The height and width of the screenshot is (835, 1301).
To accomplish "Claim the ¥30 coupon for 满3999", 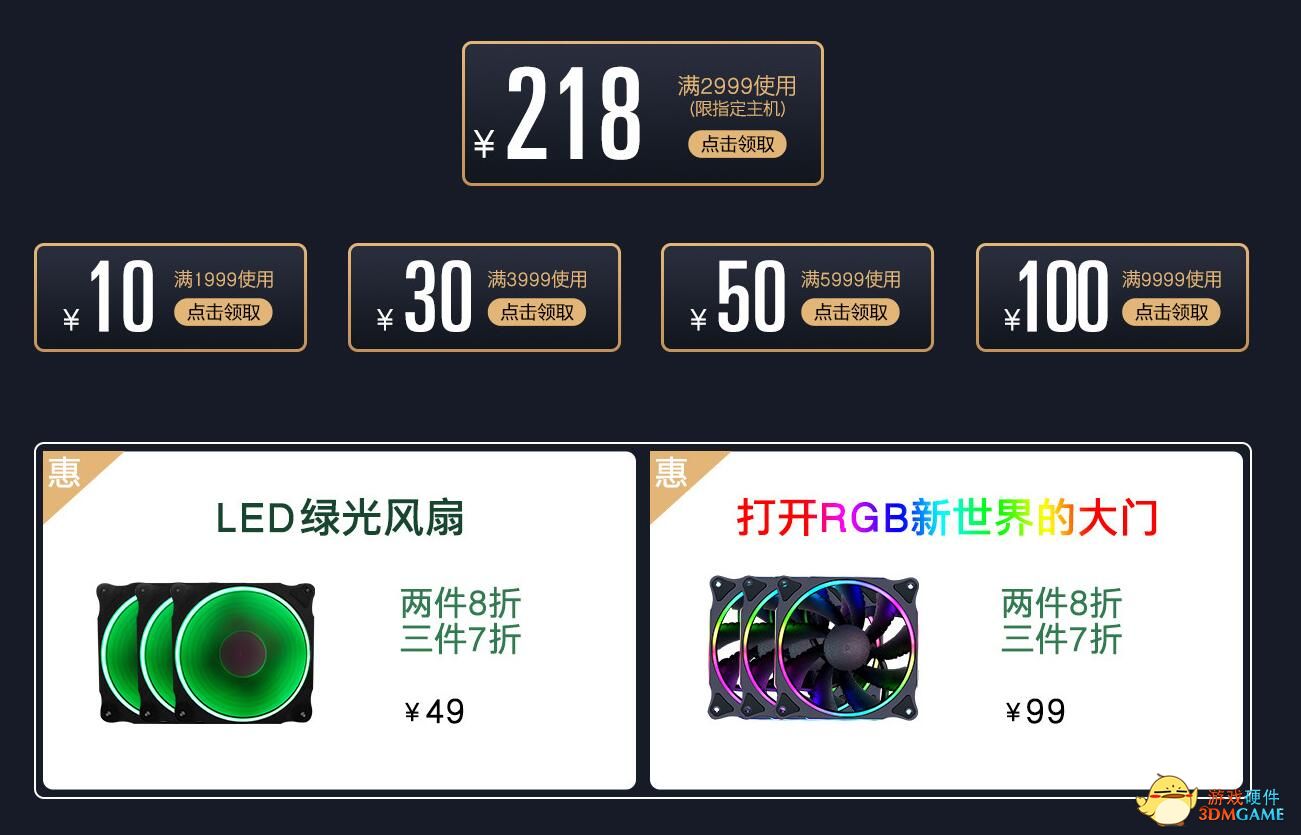I will 537,312.
